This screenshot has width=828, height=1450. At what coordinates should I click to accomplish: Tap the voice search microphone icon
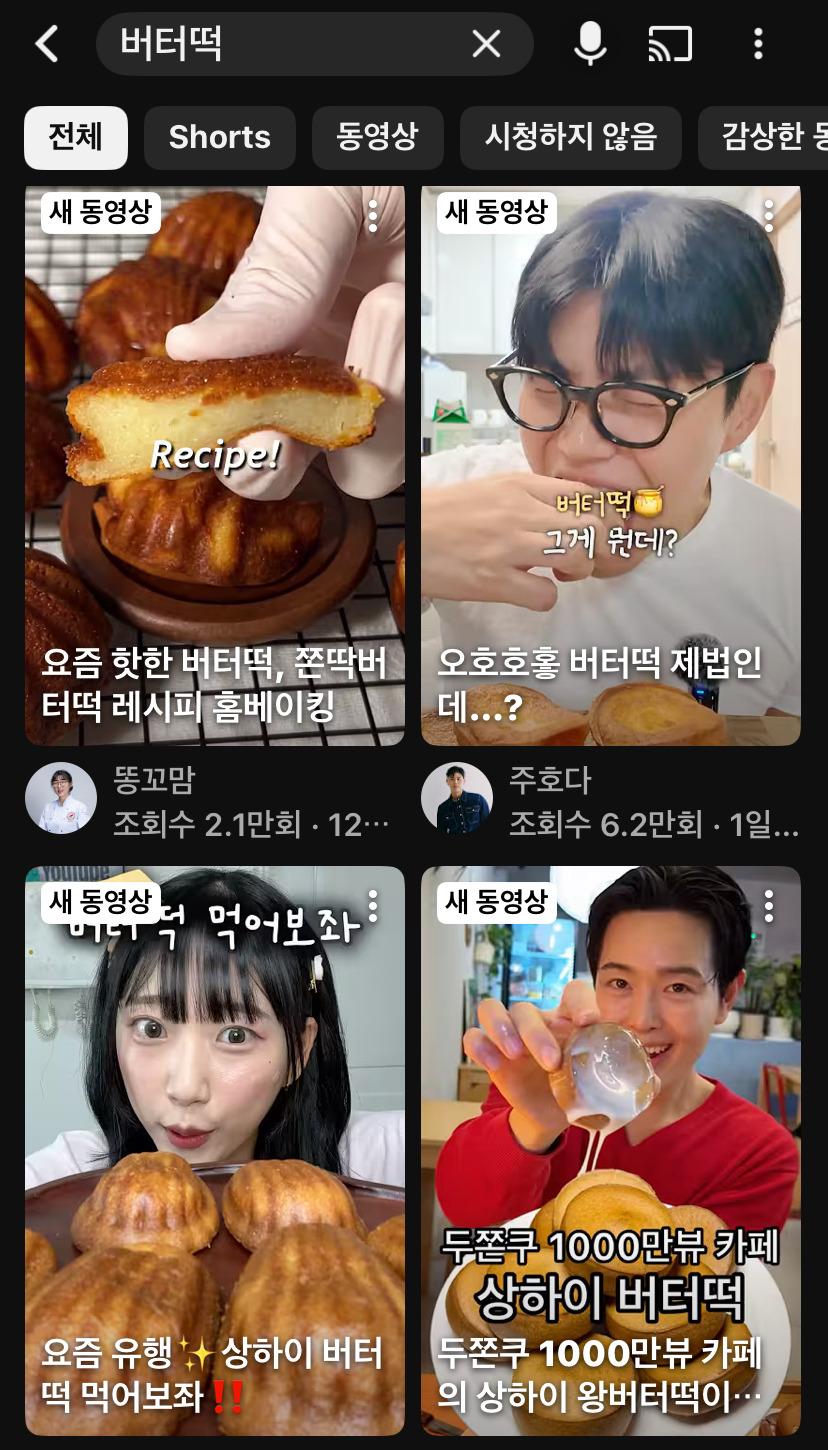[590, 44]
